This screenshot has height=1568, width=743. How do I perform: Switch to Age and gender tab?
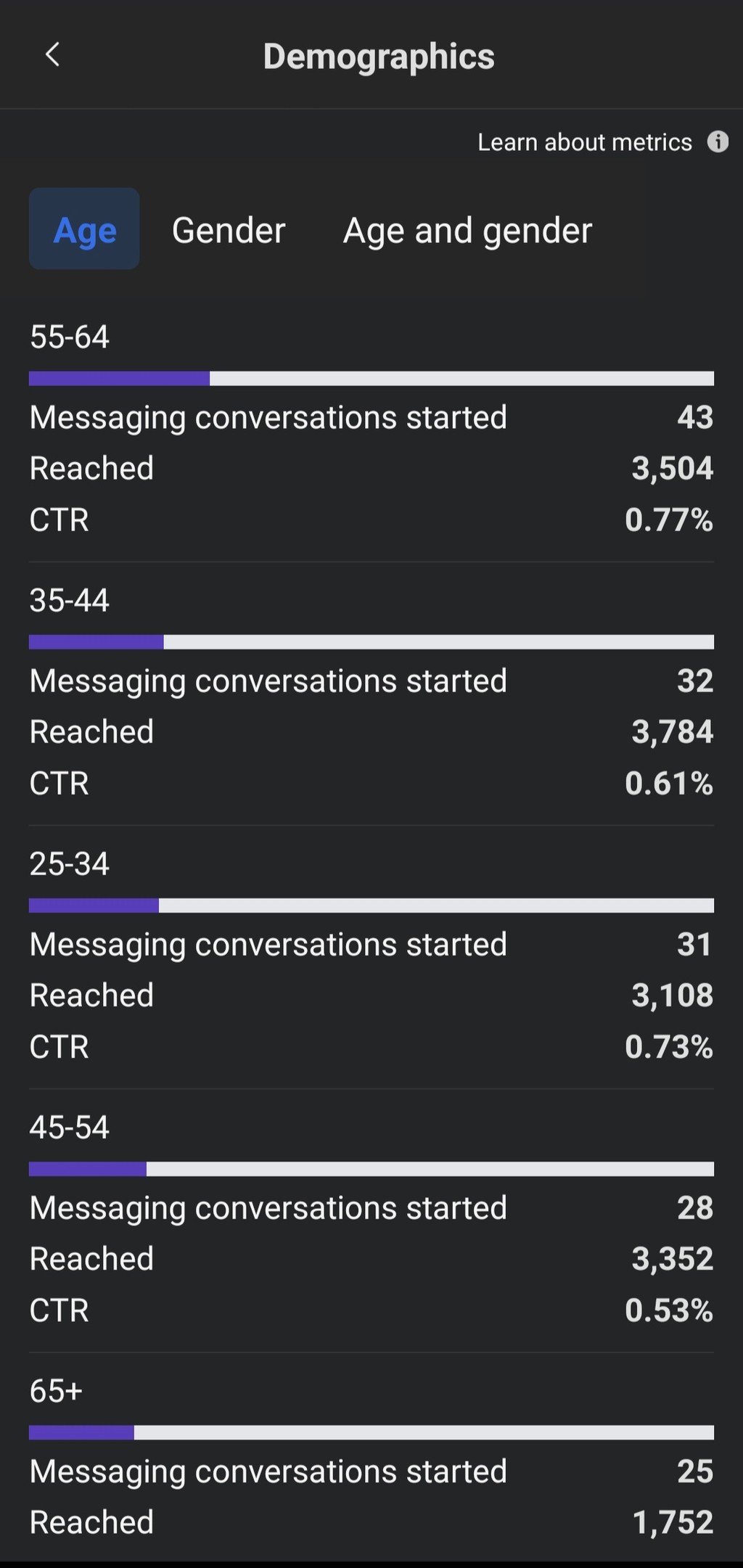467,231
